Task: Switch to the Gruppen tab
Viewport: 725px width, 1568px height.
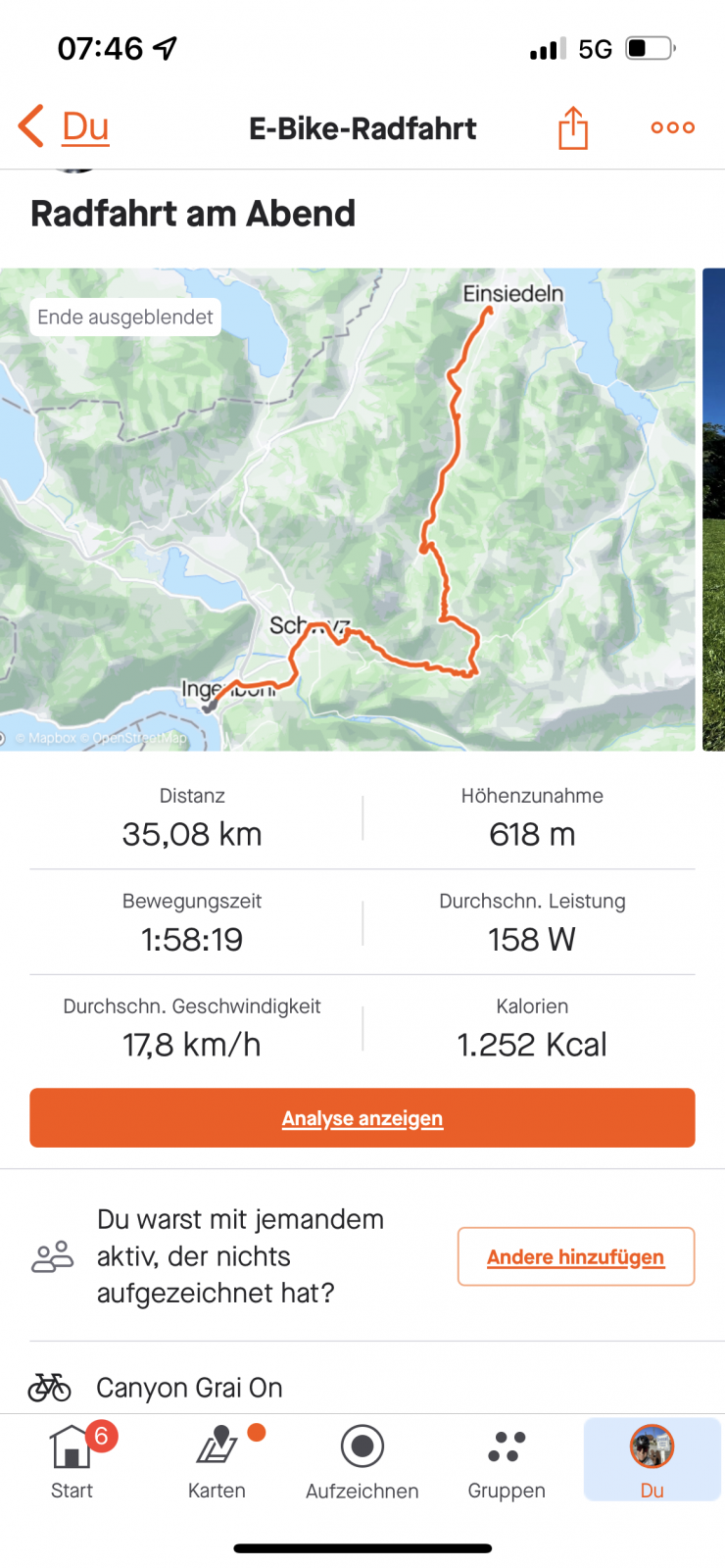Action: 507,1462
